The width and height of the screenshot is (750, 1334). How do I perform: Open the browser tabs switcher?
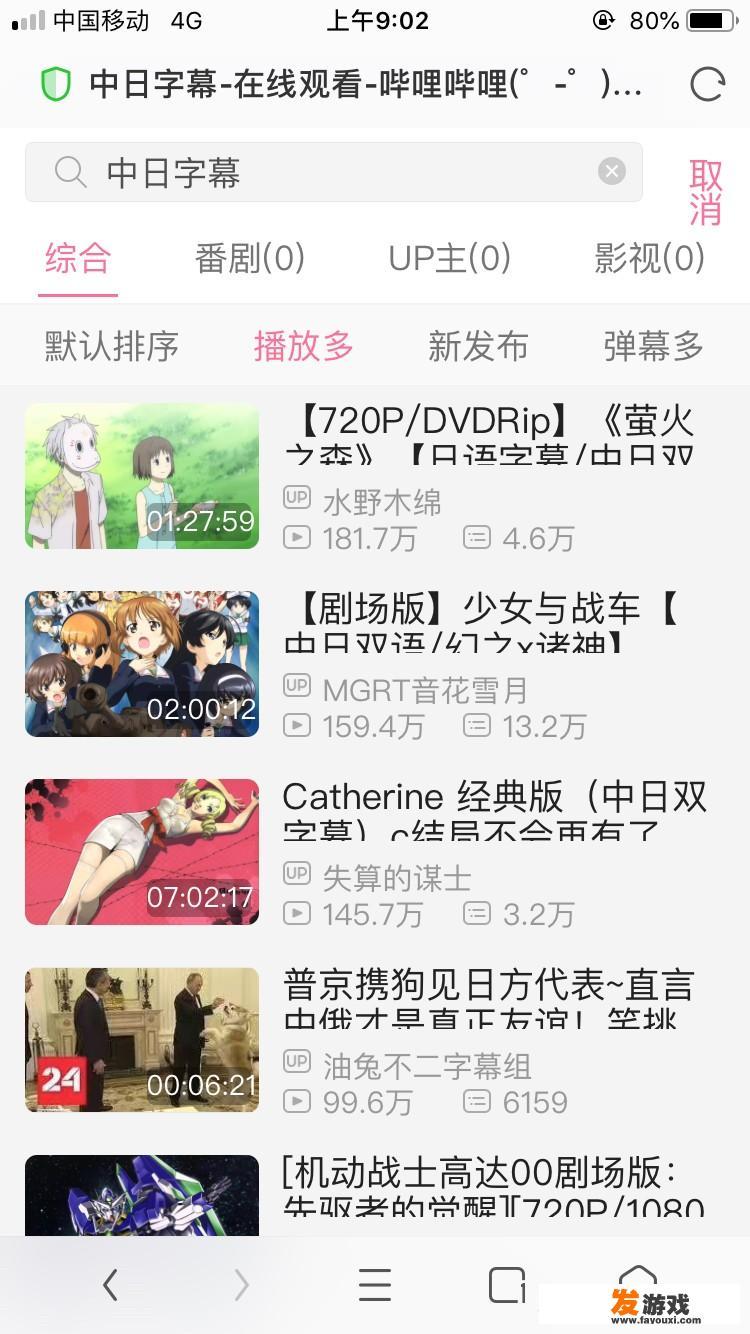pos(506,1285)
